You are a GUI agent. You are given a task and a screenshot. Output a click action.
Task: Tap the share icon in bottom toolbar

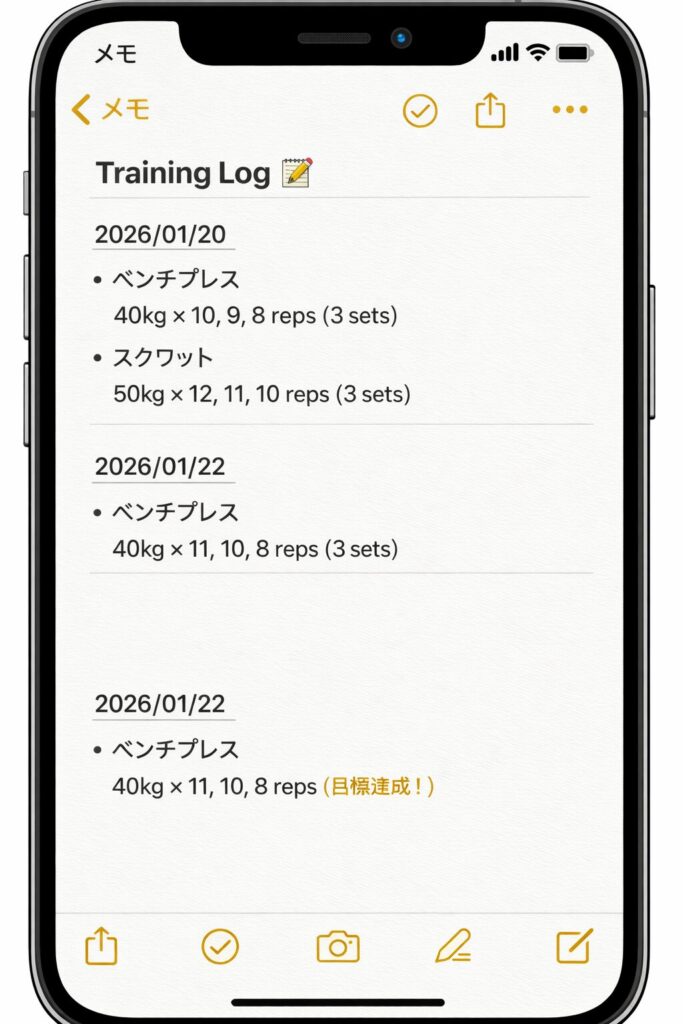click(101, 945)
